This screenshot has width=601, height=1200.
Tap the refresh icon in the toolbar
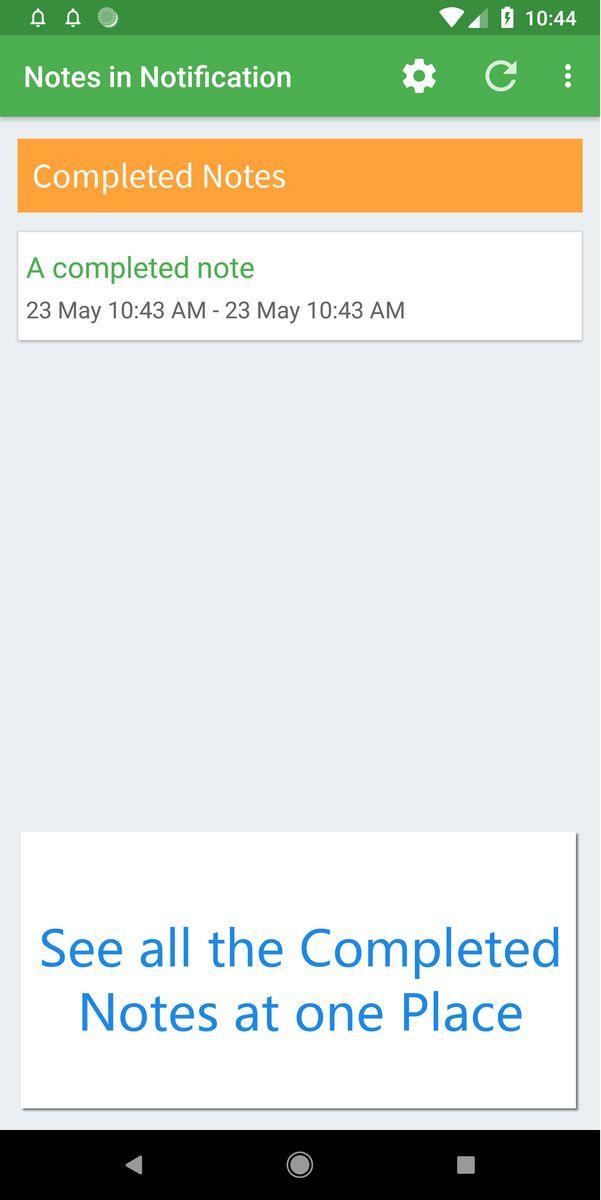tap(500, 76)
